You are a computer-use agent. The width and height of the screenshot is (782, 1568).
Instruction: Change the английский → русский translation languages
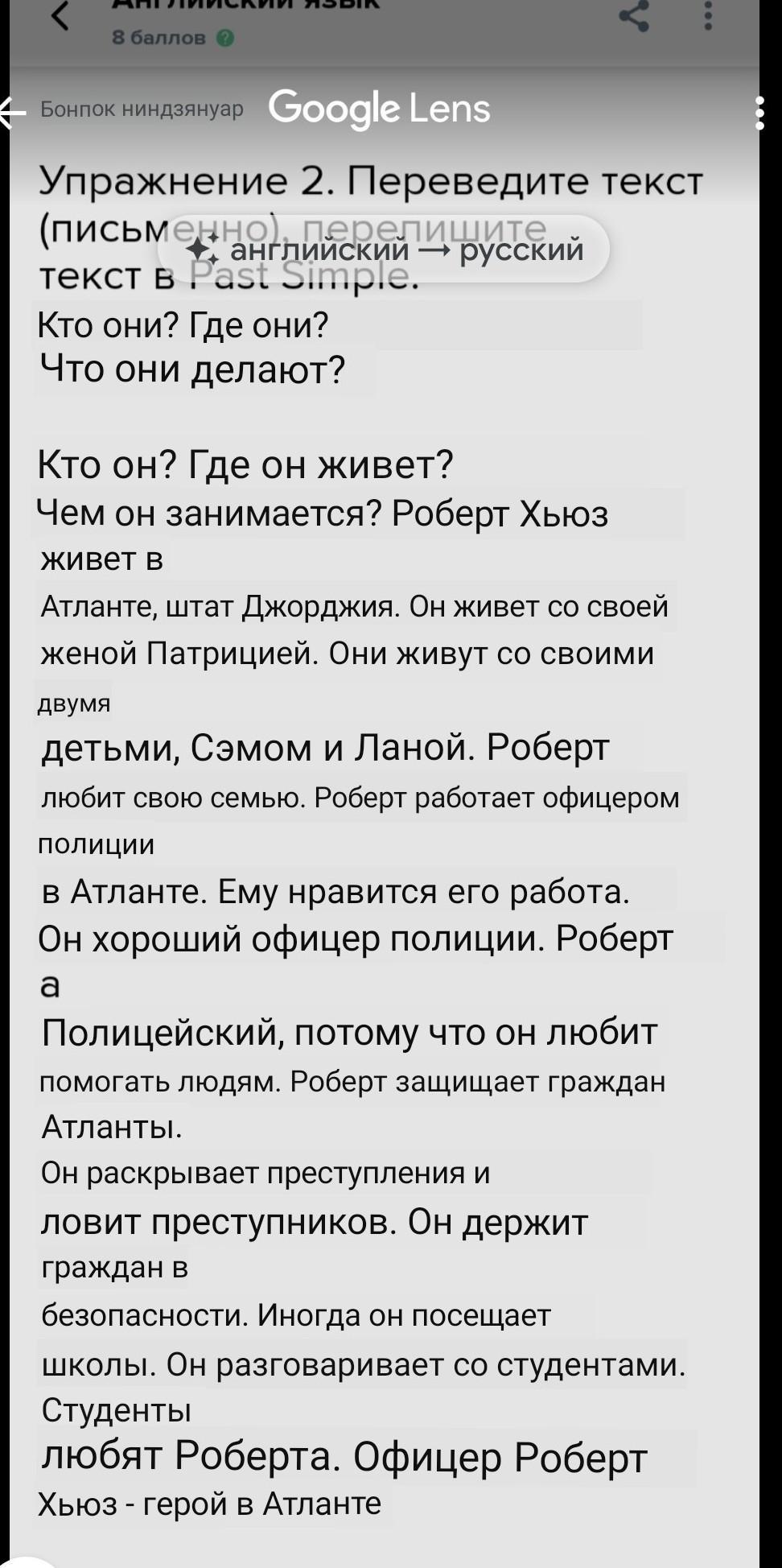pos(384,250)
